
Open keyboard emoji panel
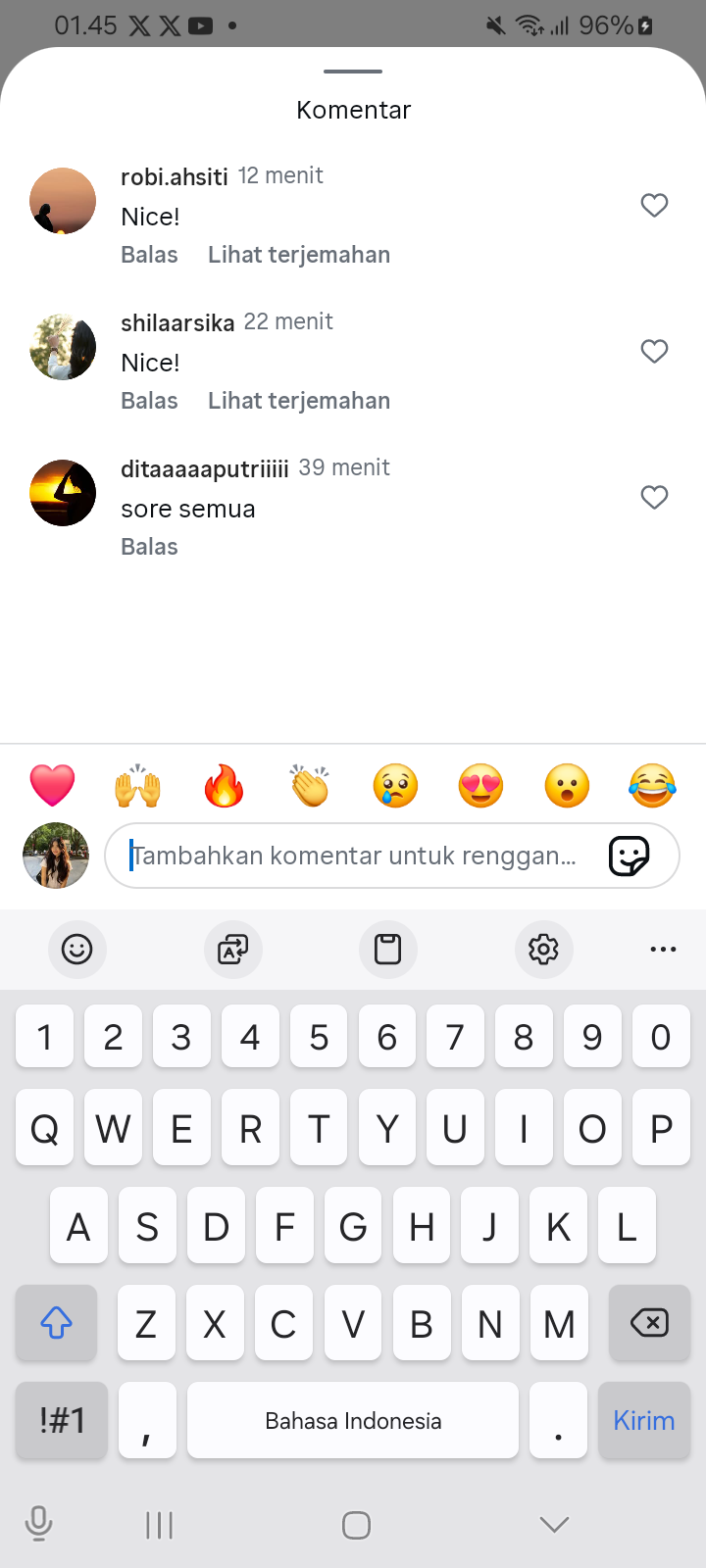tap(76, 949)
